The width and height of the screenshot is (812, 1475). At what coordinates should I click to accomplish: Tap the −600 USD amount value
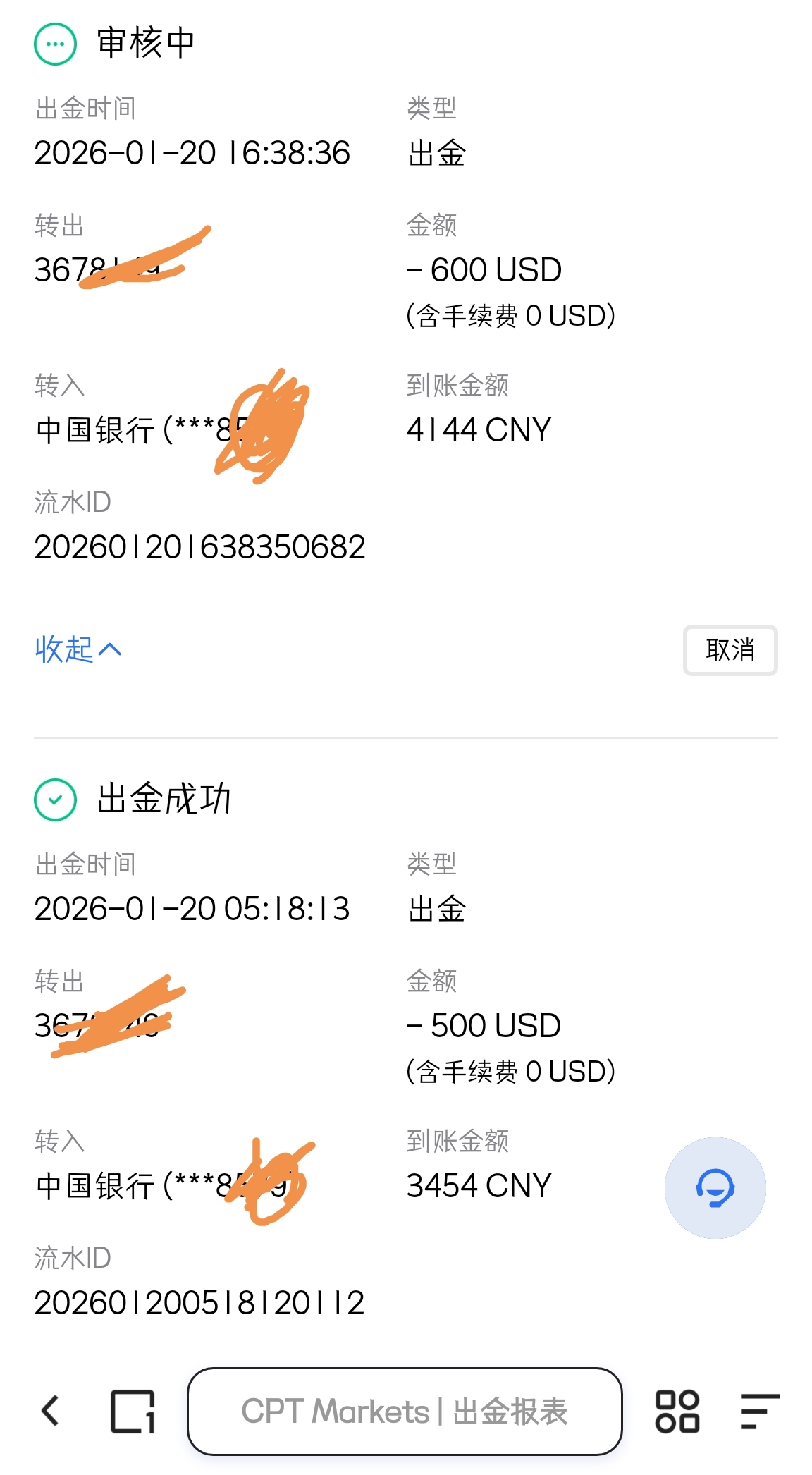[x=484, y=269]
